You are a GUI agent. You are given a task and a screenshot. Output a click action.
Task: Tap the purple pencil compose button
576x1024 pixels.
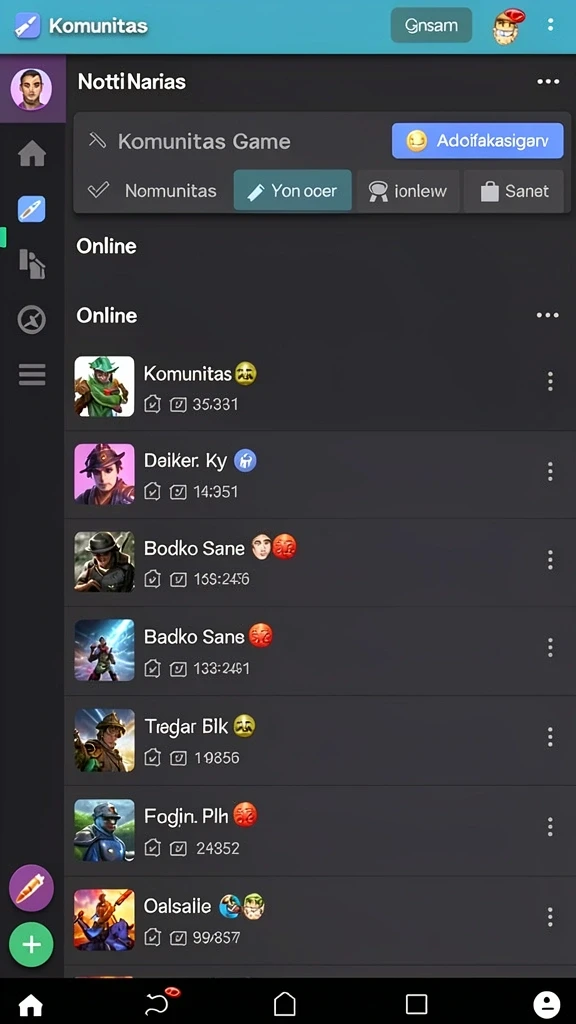tap(31, 888)
